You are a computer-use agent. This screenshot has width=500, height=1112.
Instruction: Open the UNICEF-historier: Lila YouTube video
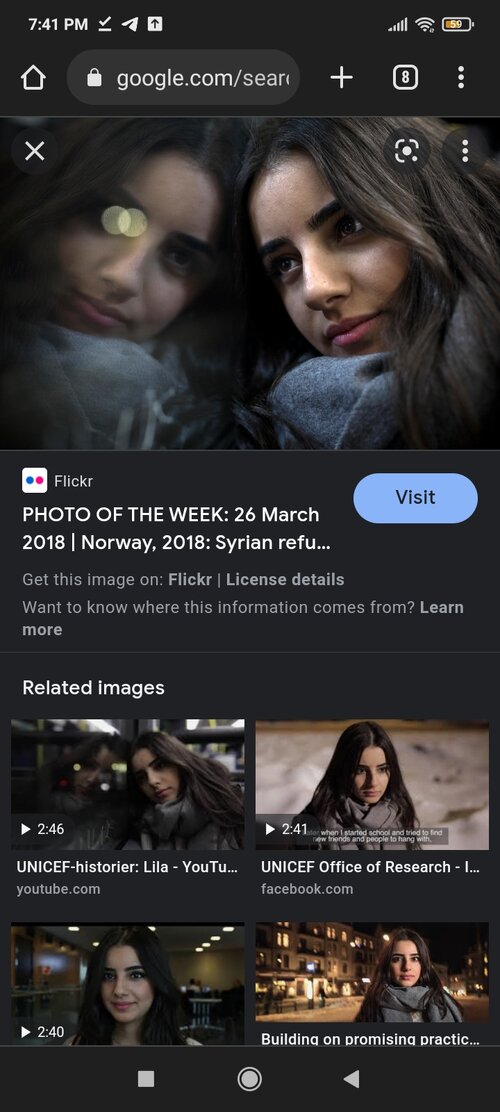(x=128, y=807)
